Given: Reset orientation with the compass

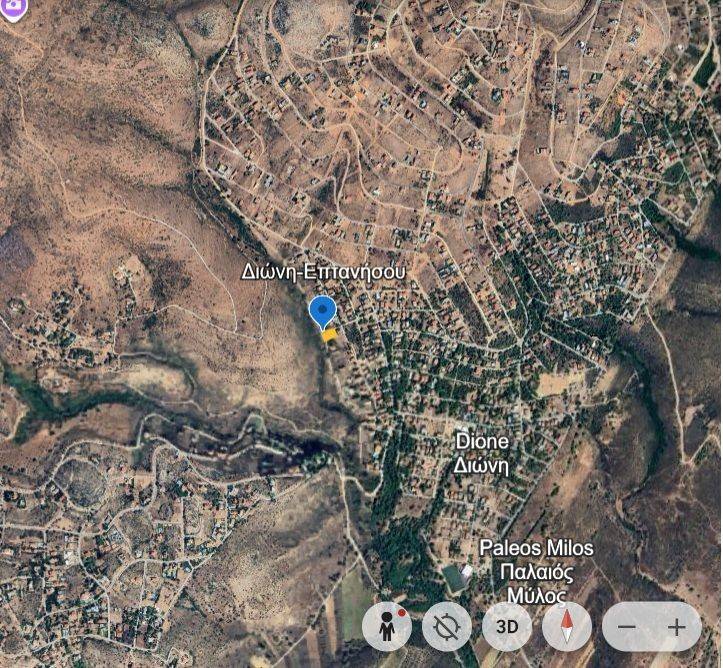Looking at the screenshot, I should [567, 627].
